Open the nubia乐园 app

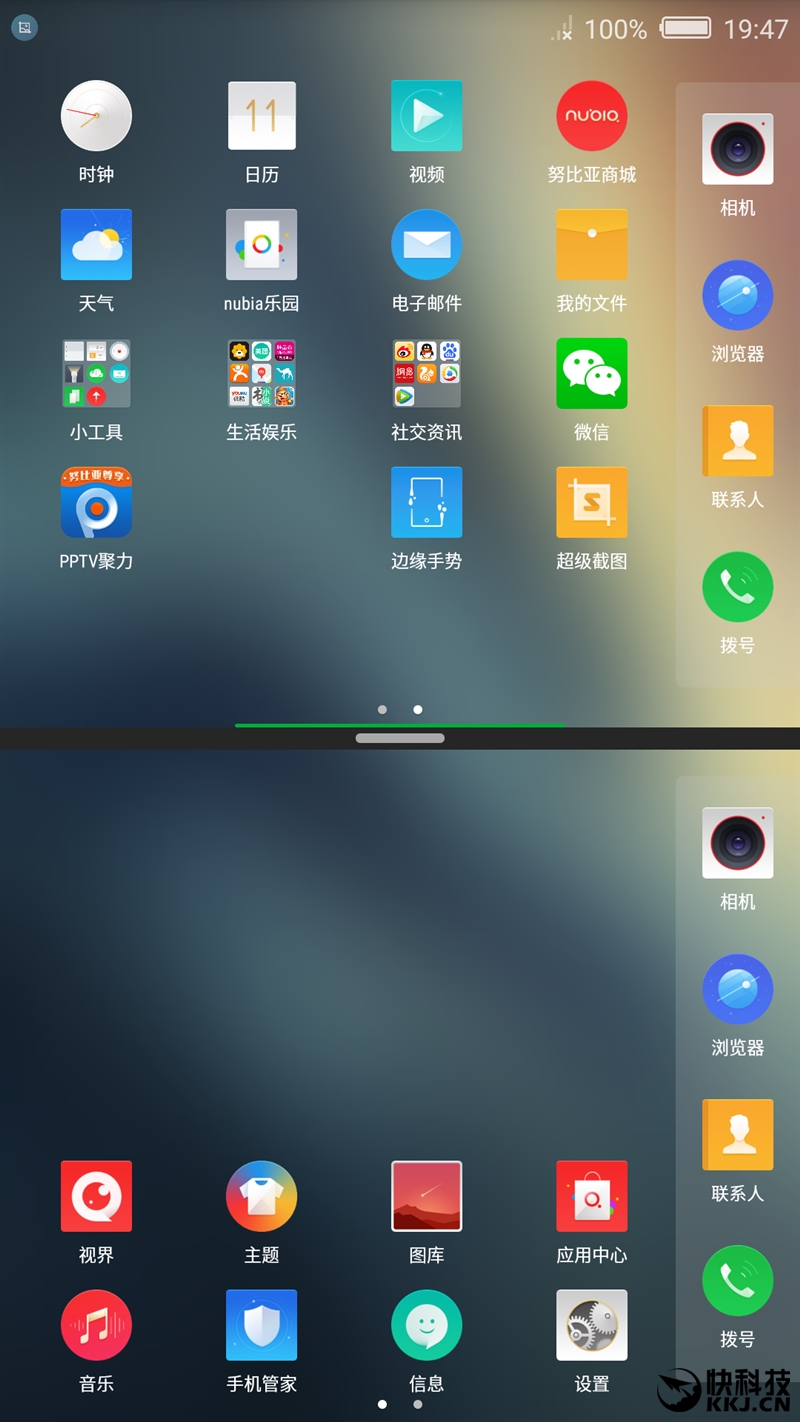[x=261, y=245]
